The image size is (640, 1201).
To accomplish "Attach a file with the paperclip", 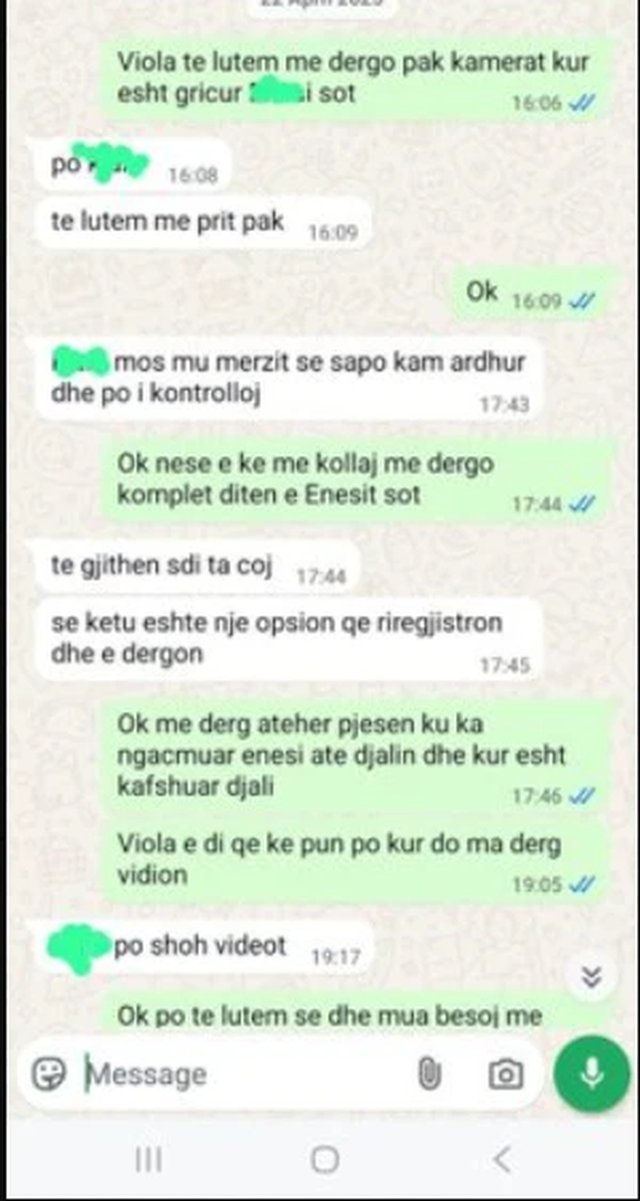I will click(x=429, y=1074).
